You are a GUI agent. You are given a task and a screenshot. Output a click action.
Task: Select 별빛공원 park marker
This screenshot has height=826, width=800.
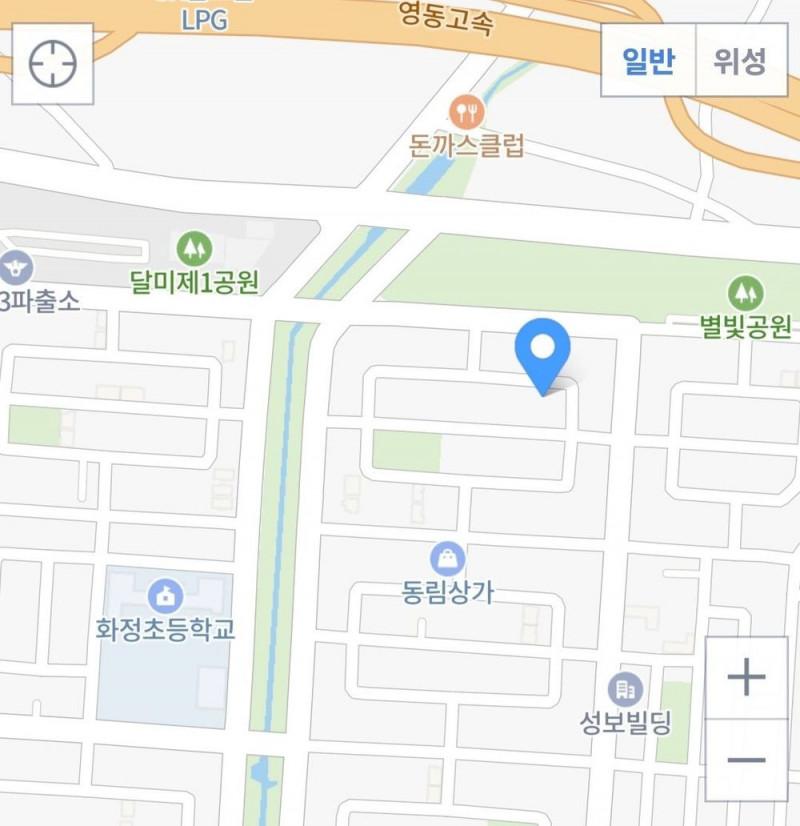[745, 293]
